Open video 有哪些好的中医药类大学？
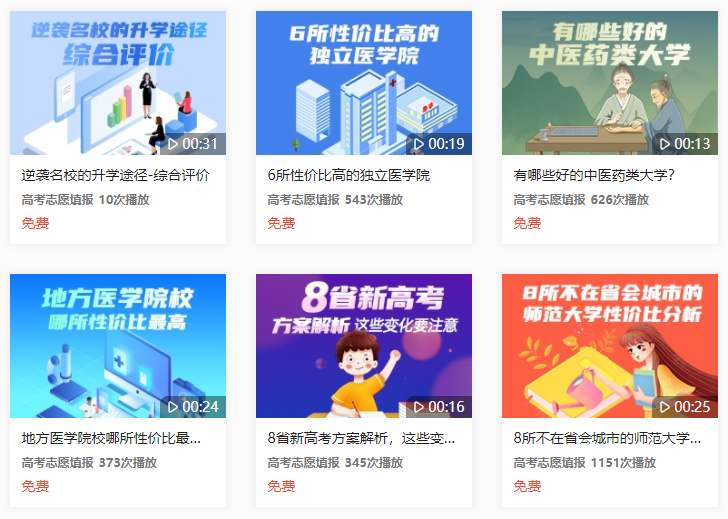 click(x=609, y=84)
